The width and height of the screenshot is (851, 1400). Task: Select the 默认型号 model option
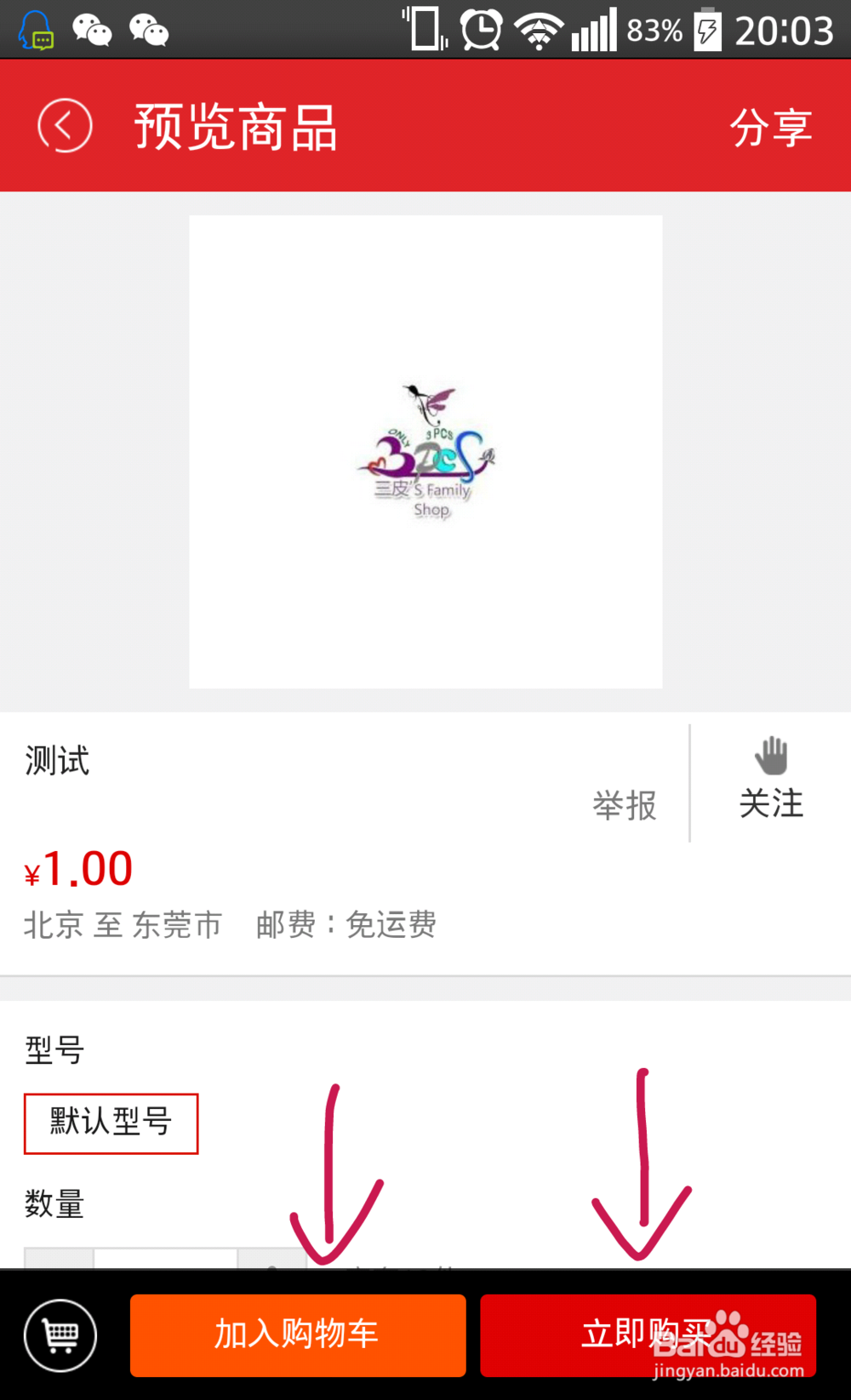pos(111,1123)
